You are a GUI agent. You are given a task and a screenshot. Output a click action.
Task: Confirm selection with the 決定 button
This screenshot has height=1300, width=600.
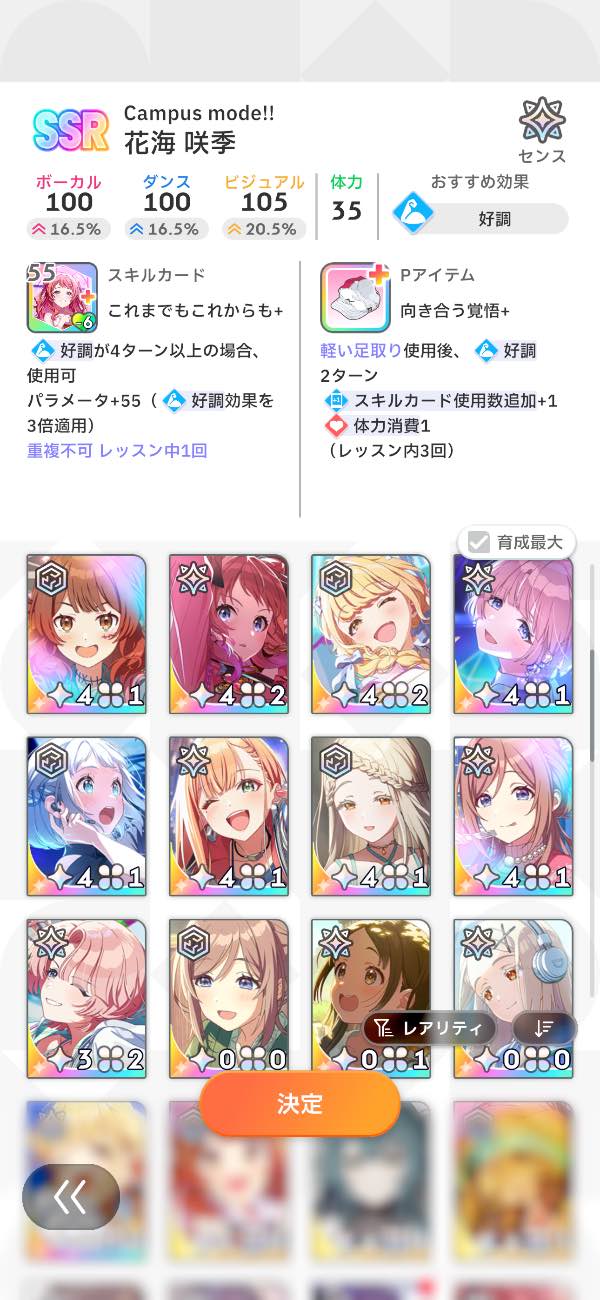click(x=300, y=1104)
